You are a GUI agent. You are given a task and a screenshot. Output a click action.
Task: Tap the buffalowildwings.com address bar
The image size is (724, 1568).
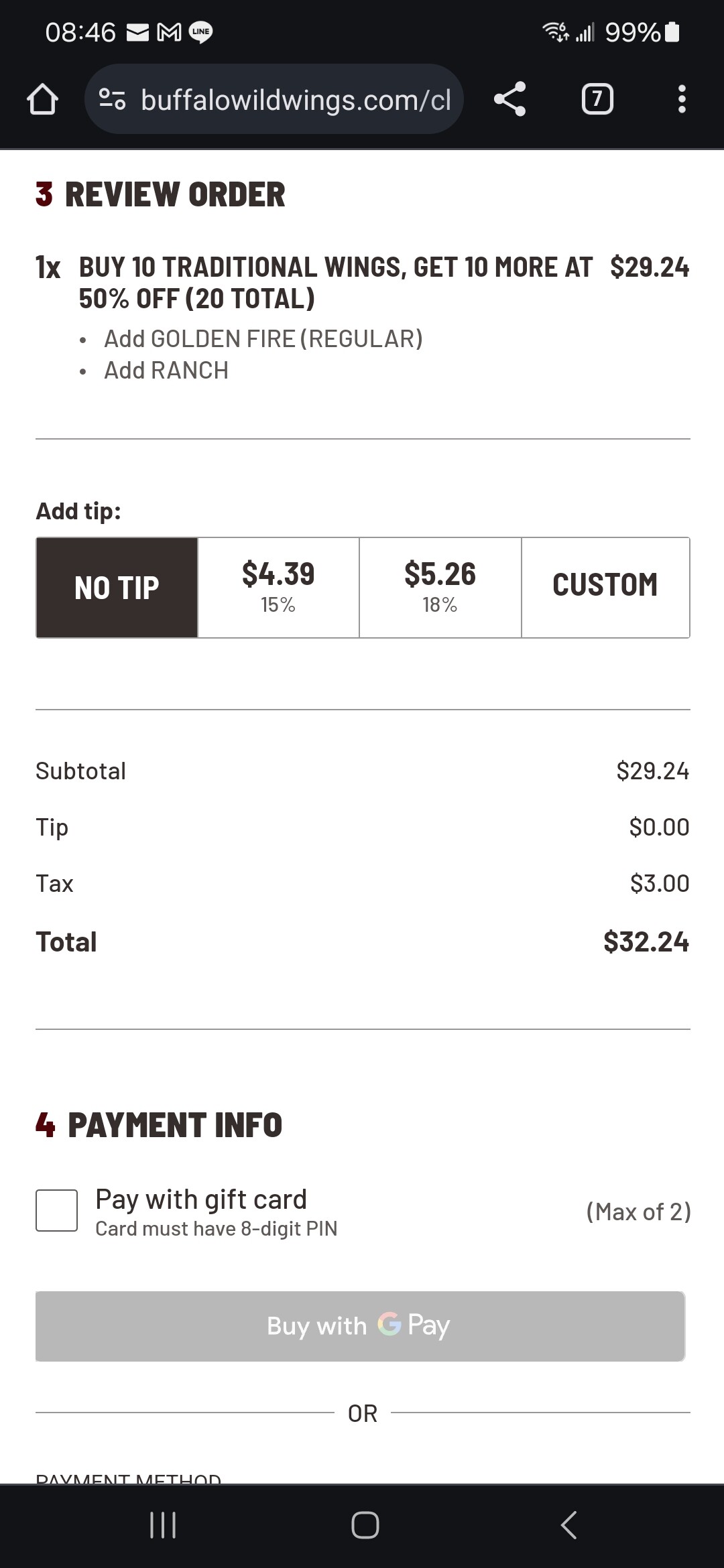pyautogui.click(x=274, y=99)
